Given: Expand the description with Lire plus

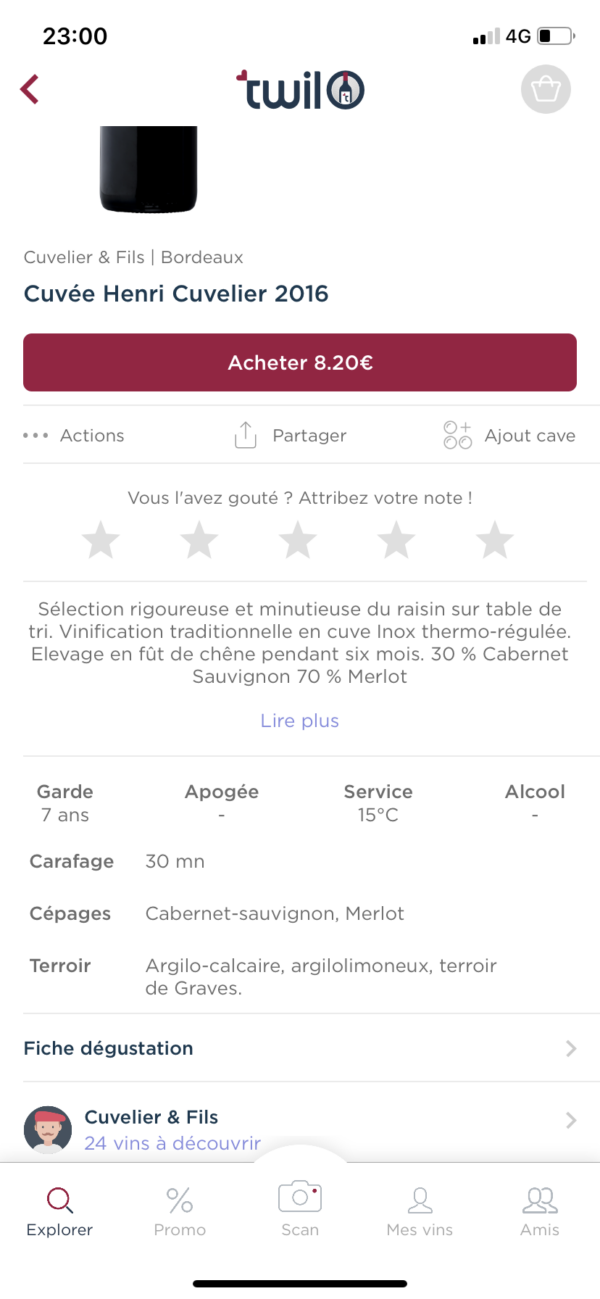Looking at the screenshot, I should [300, 721].
